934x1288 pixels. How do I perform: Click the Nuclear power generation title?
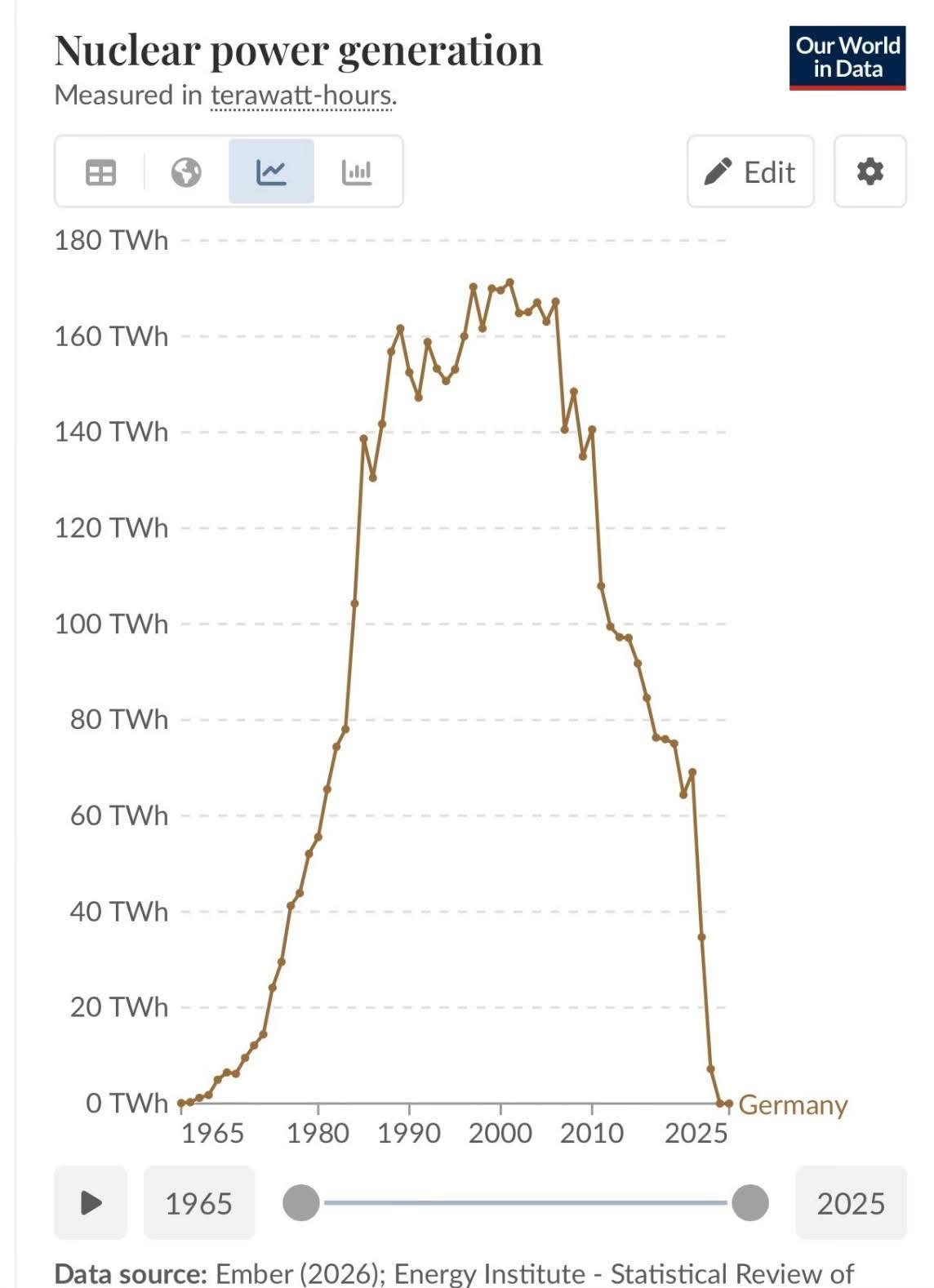299,51
